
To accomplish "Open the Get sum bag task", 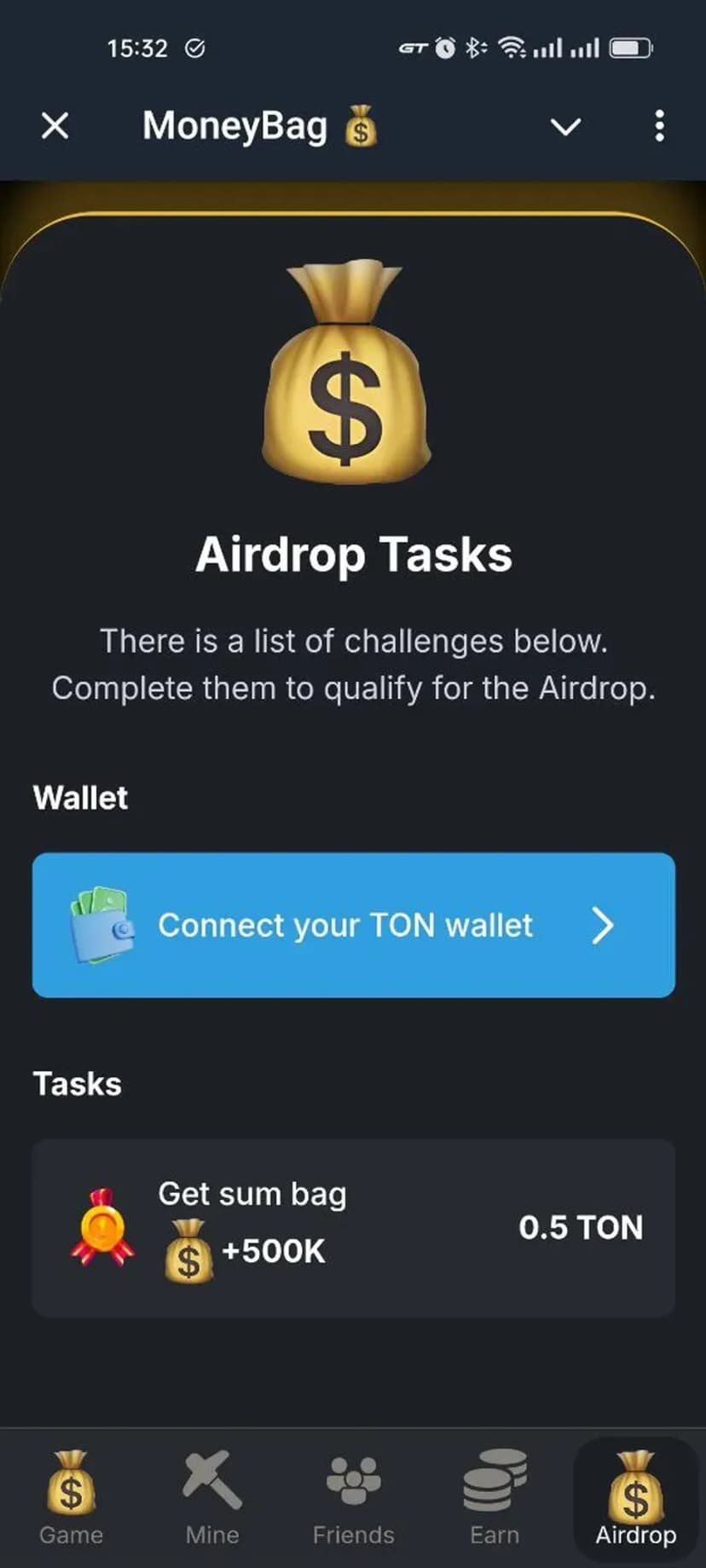I will click(x=353, y=1227).
